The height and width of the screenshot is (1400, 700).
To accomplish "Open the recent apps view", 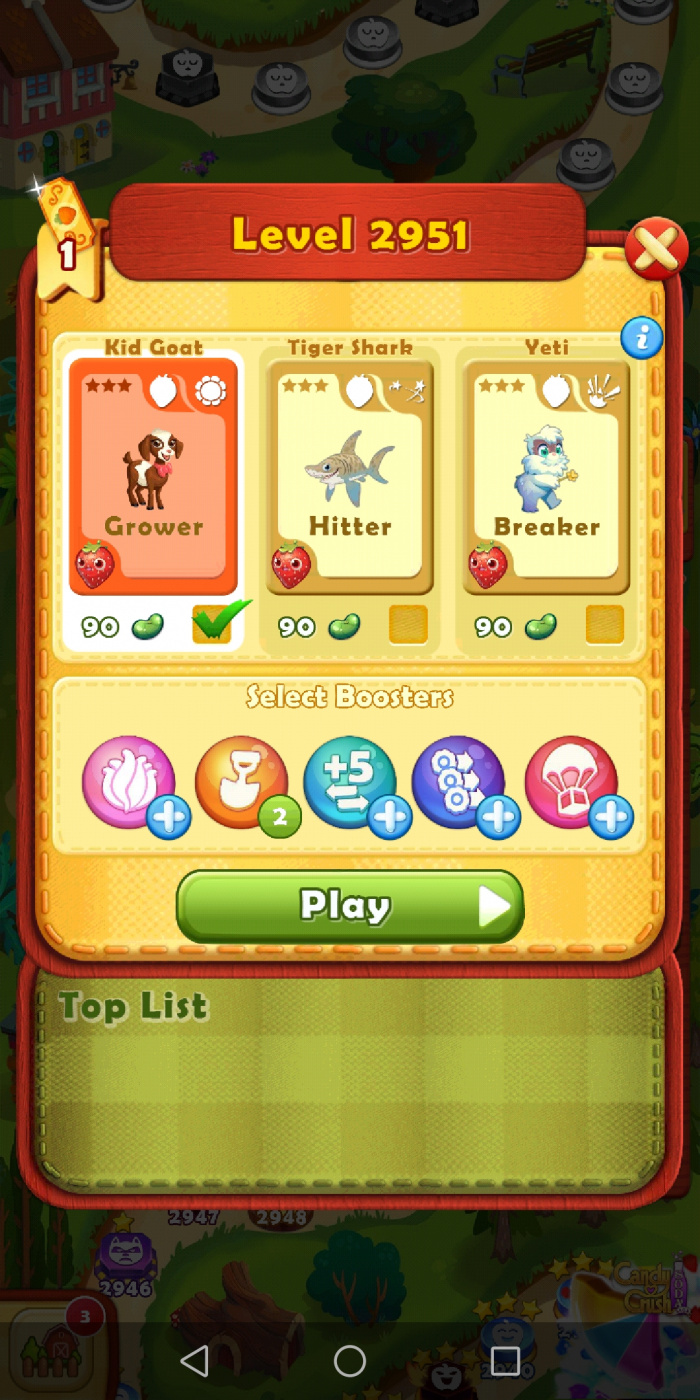I will [x=505, y=1360].
